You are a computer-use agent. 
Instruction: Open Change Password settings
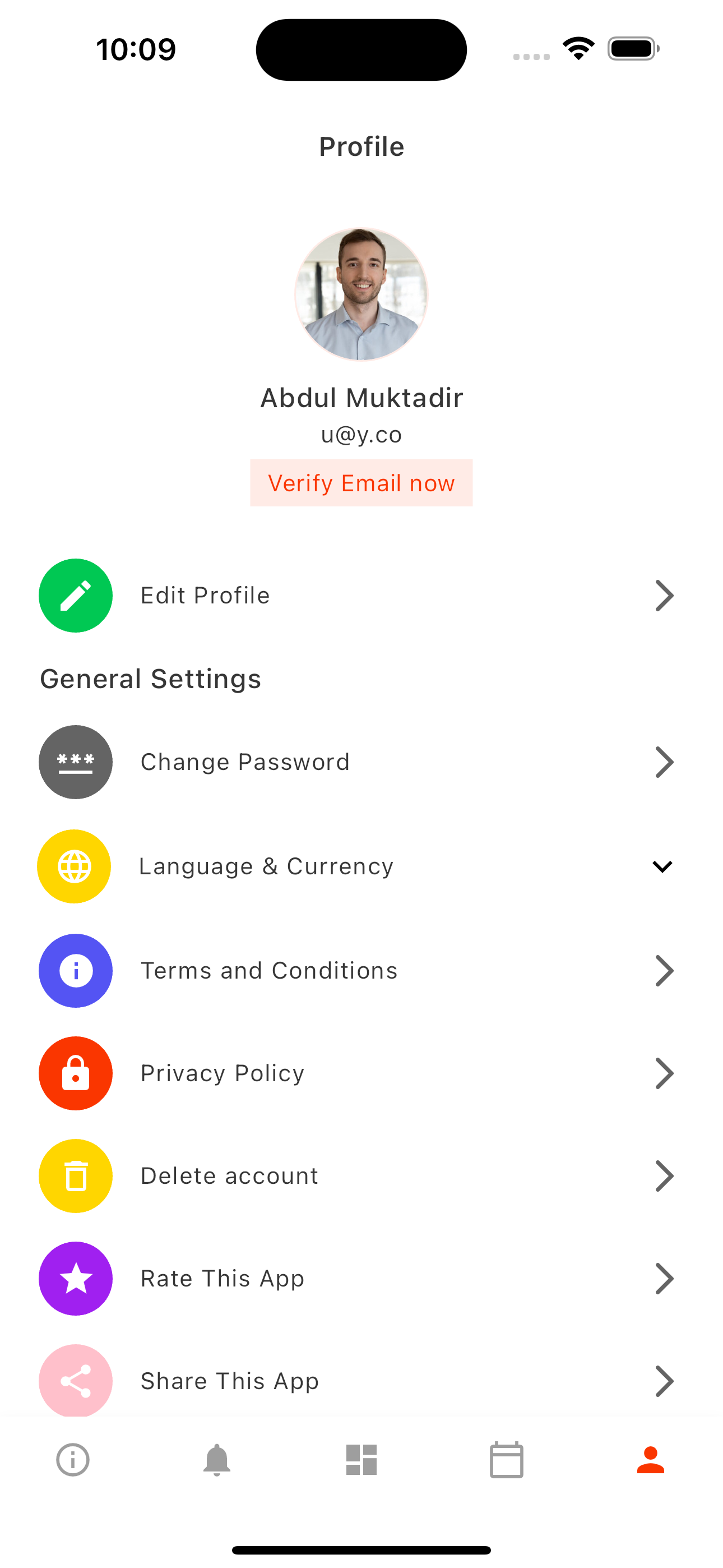point(361,762)
